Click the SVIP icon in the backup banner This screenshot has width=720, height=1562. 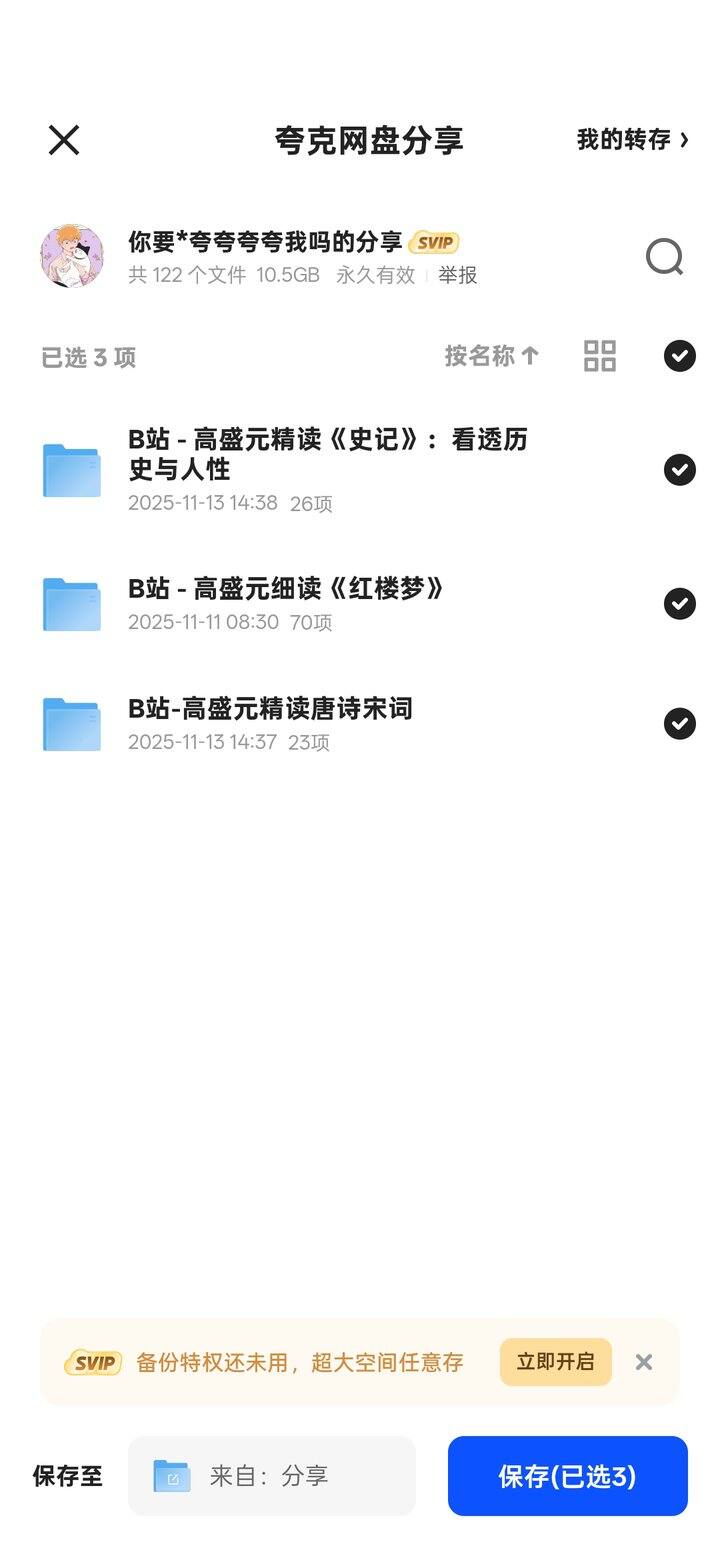point(92,1362)
